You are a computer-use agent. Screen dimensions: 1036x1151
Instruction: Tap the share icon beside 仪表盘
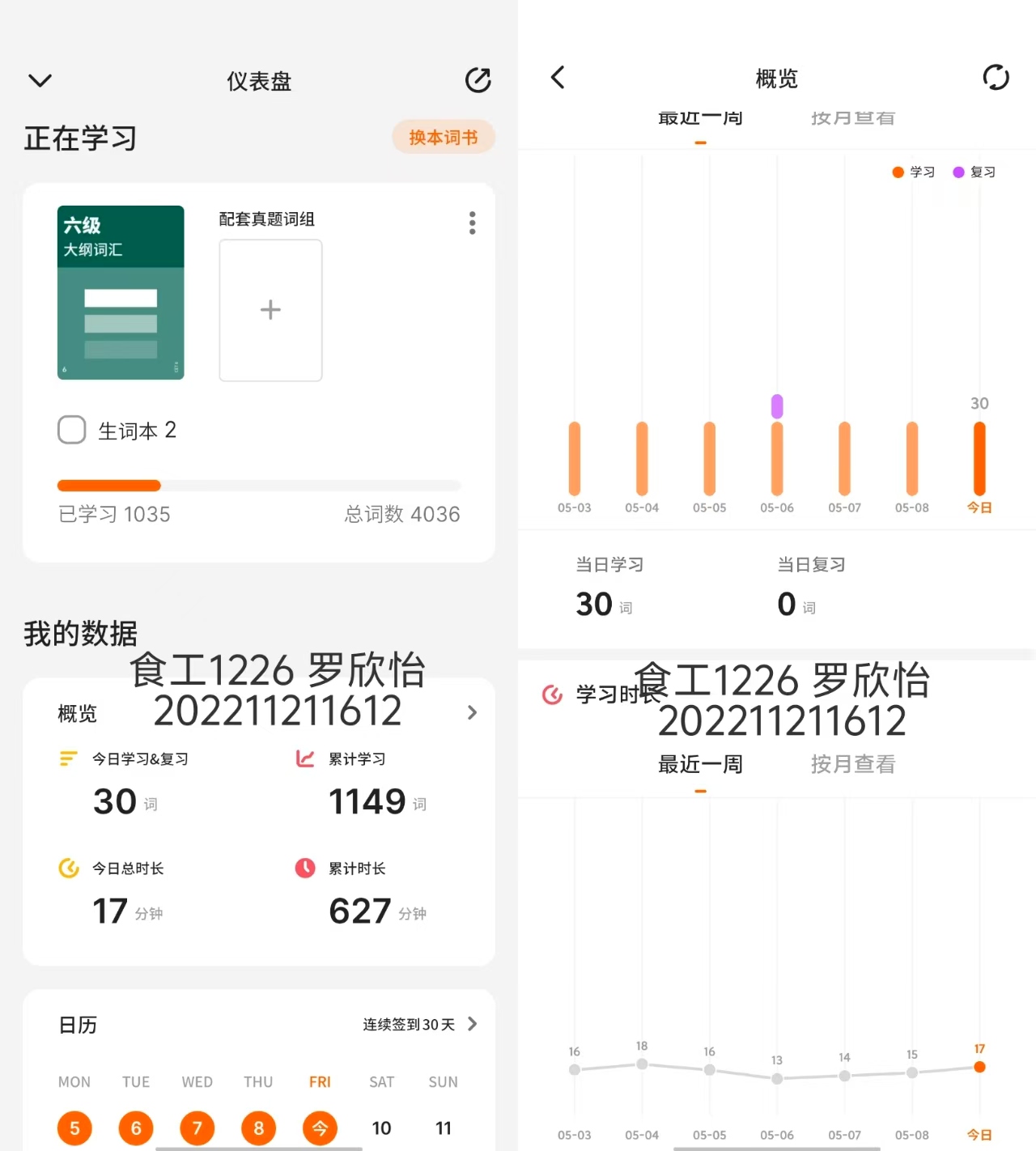click(x=478, y=80)
